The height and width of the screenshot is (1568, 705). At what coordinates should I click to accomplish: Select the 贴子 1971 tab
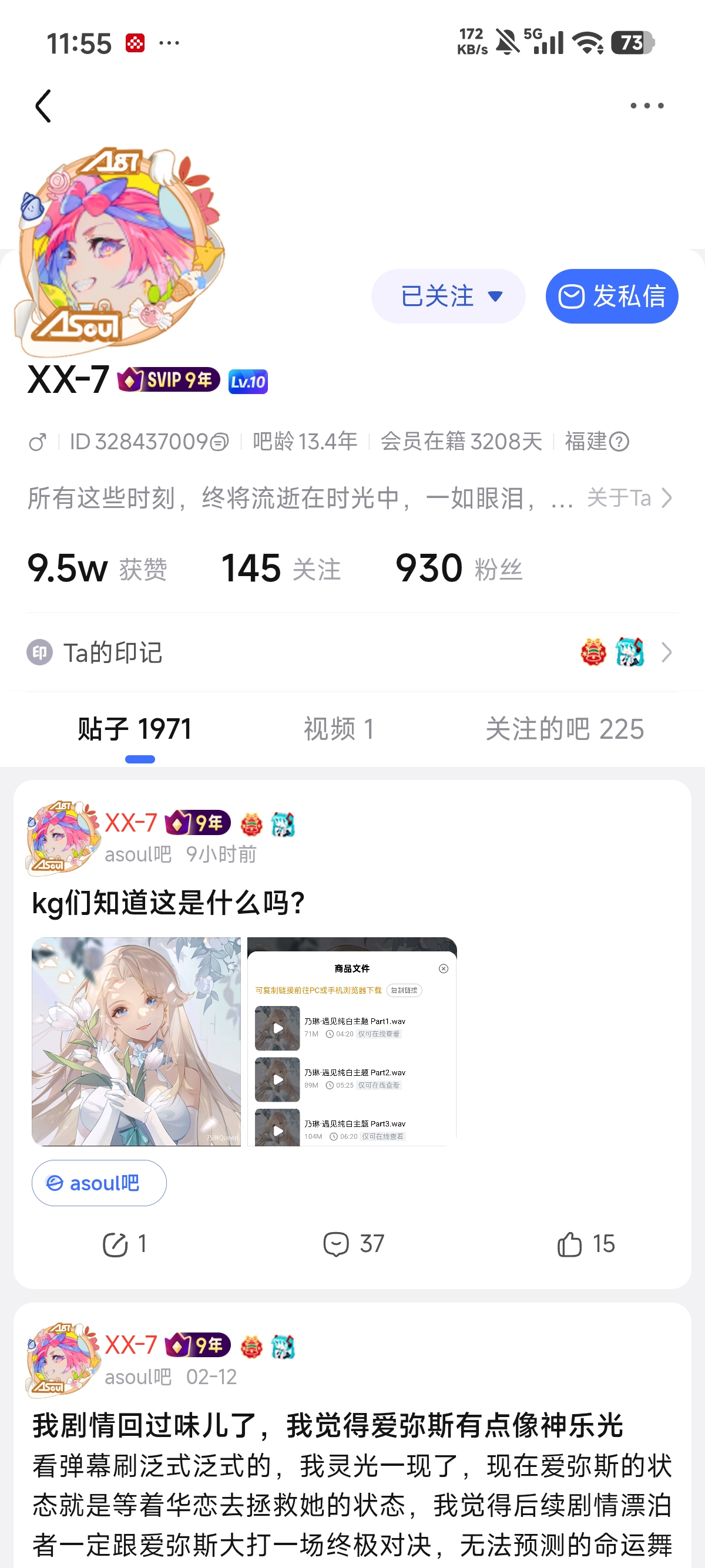135,729
